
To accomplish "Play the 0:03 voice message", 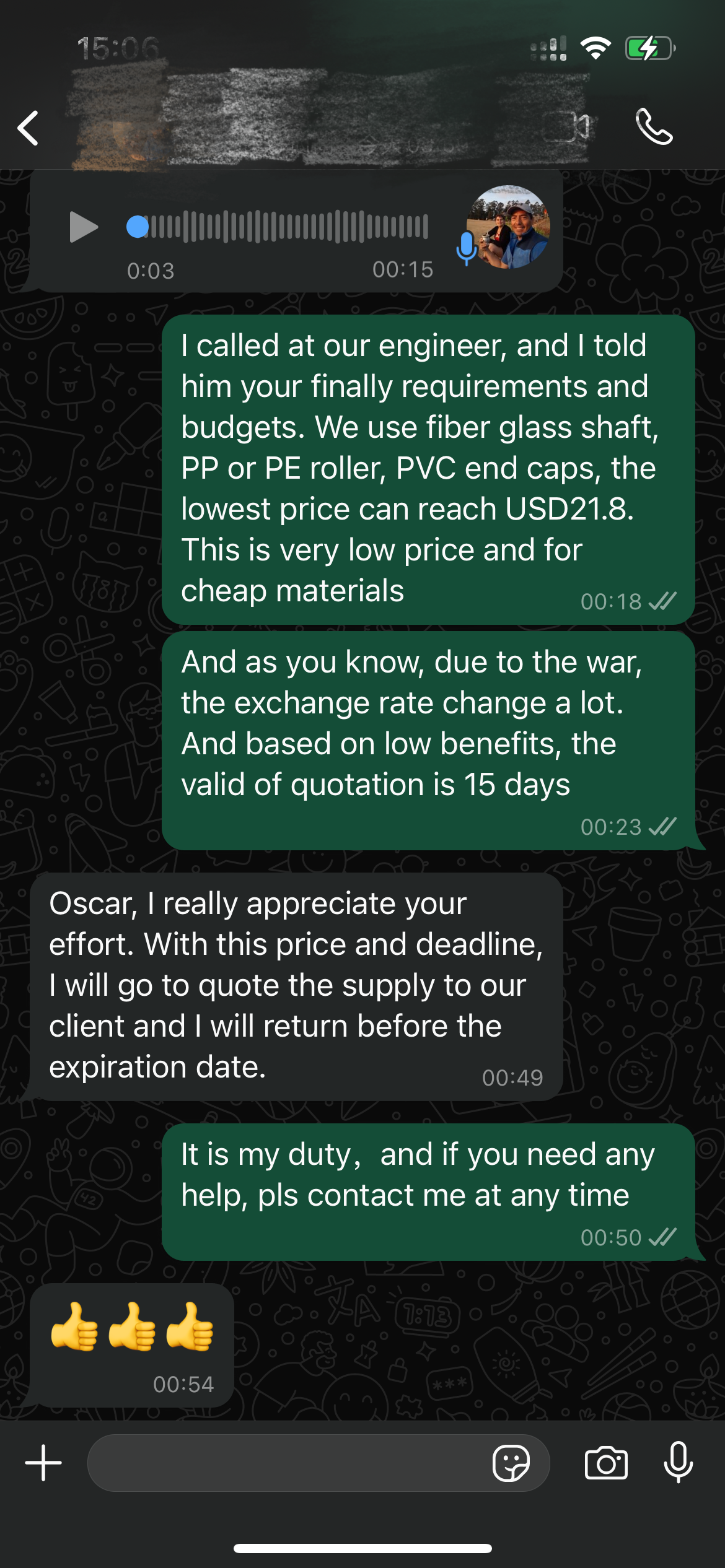I will pos(84,227).
